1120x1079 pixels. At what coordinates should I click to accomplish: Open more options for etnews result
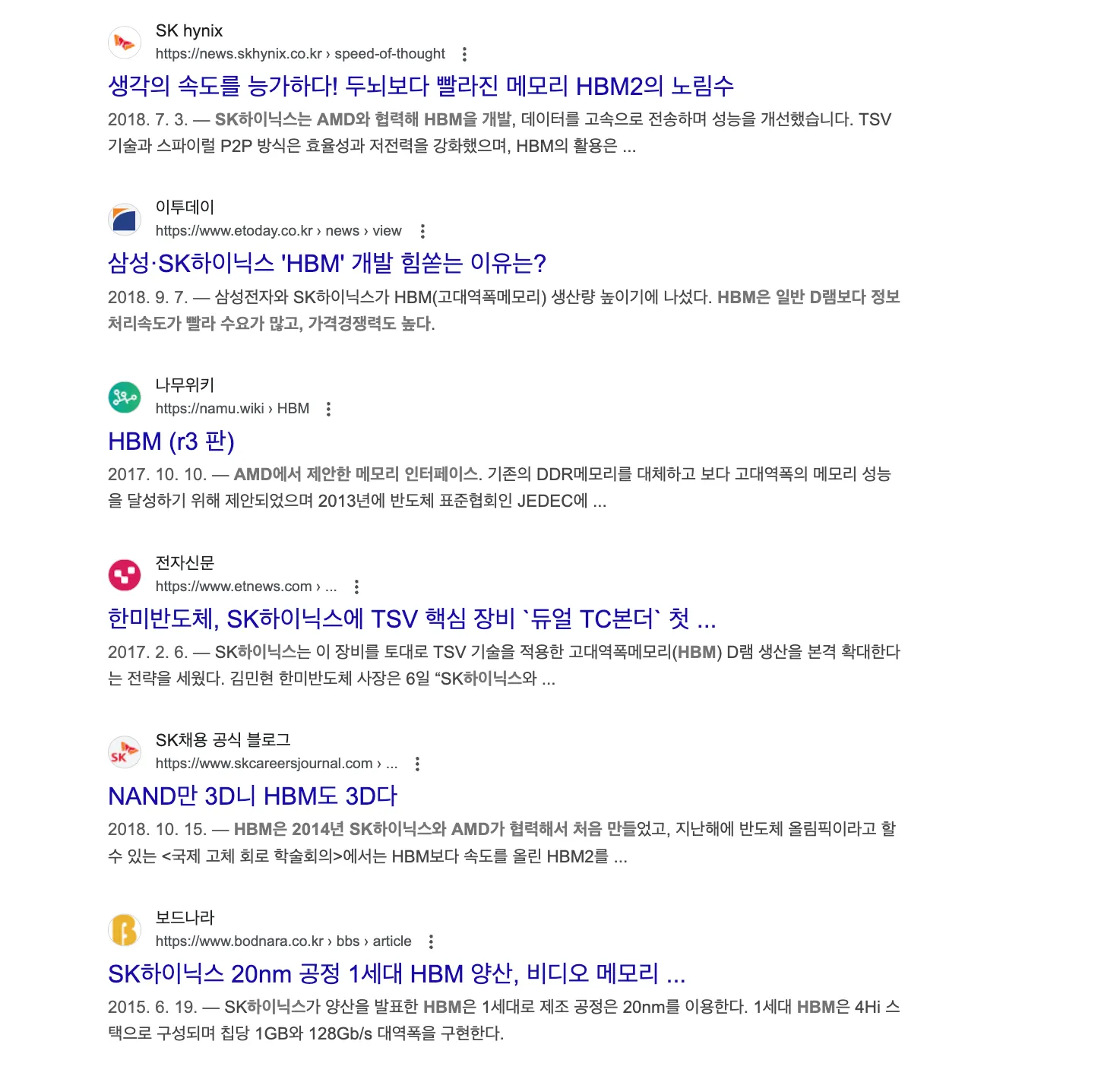click(x=356, y=587)
